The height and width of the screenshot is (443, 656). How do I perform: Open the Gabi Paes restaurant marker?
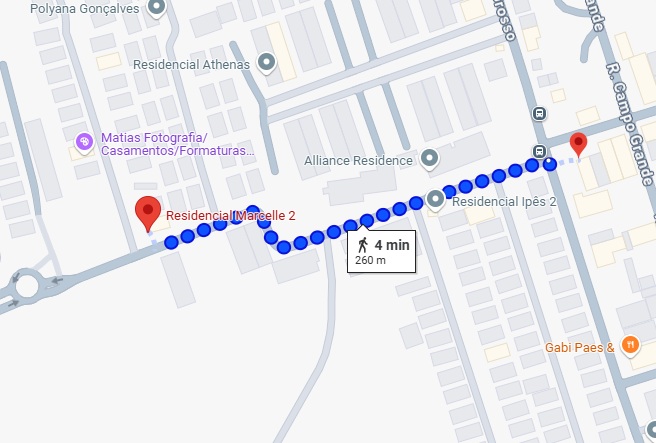(630, 346)
